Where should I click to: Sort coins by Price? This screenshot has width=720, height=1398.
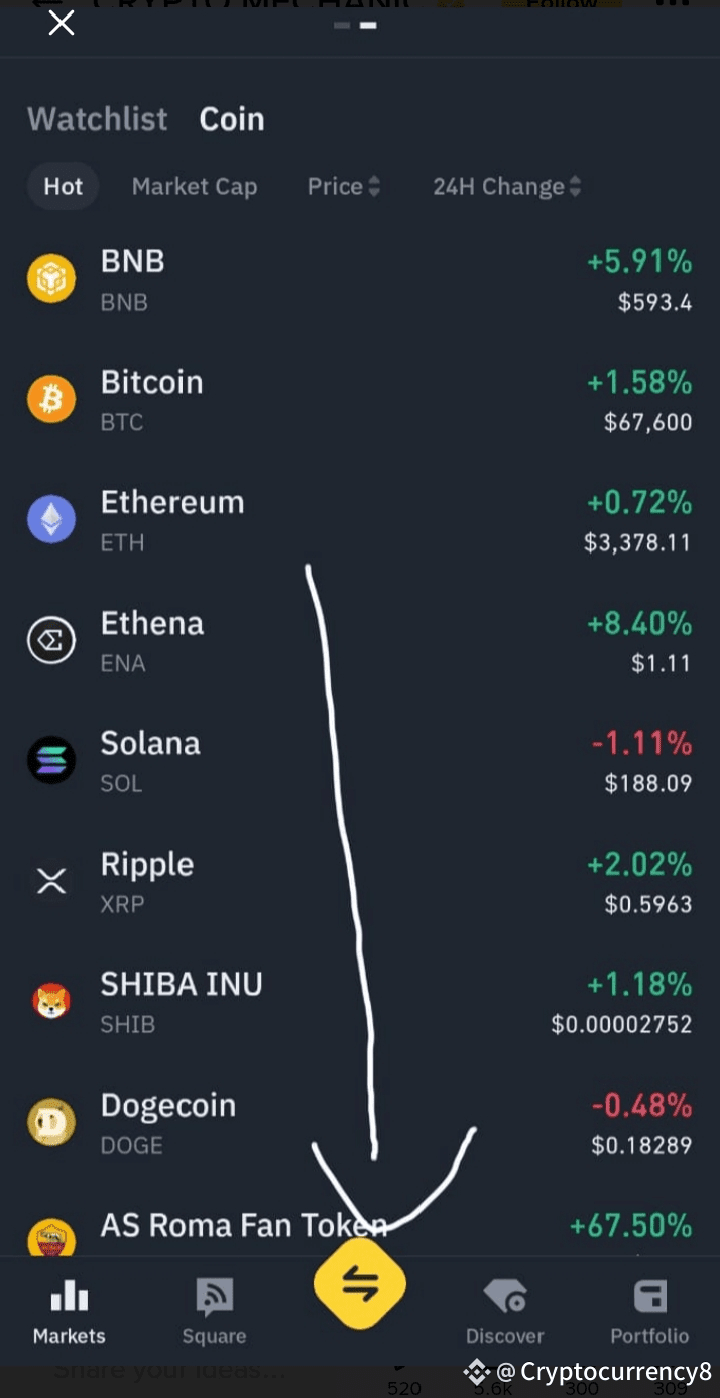[x=343, y=187]
